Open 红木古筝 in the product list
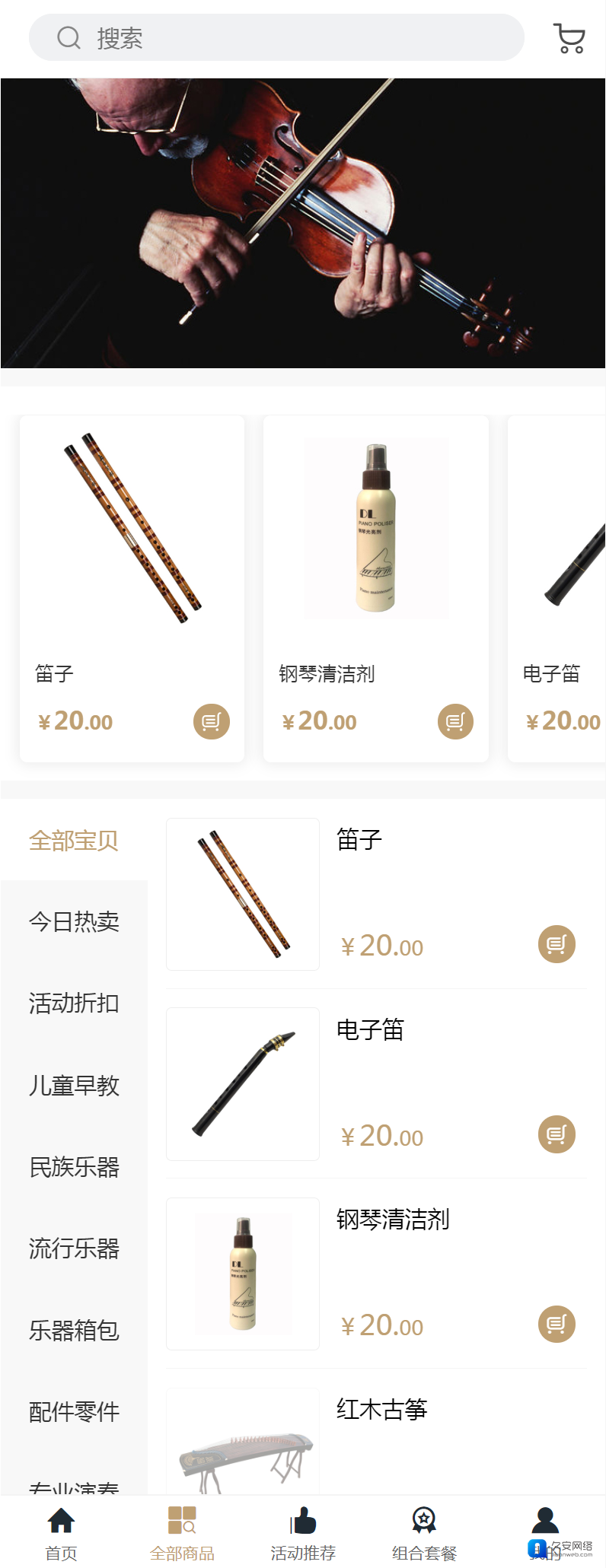Viewport: 606px width, 1568px height. point(381,1410)
